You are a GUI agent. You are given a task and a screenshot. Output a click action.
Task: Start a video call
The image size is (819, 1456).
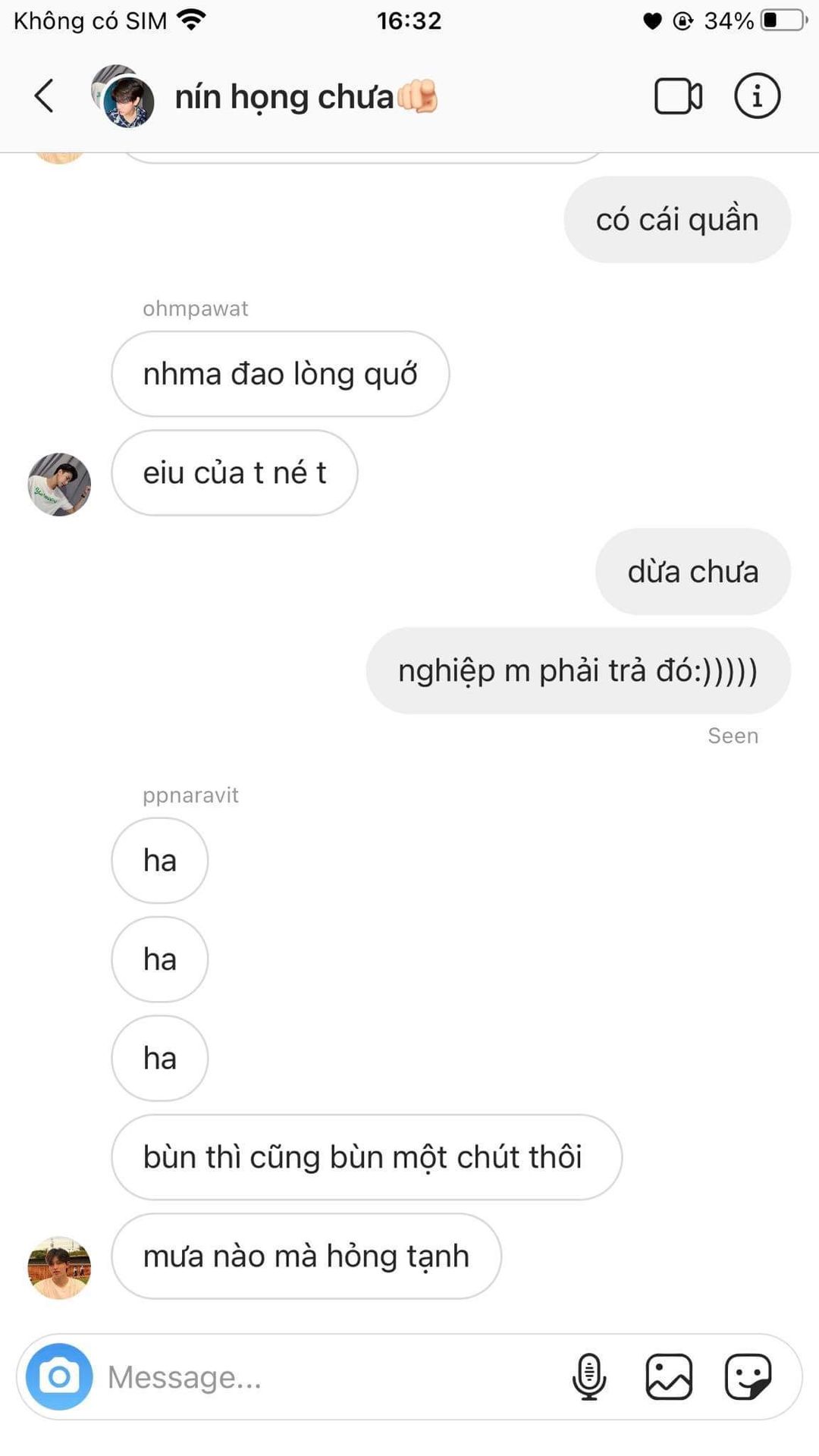[677, 96]
